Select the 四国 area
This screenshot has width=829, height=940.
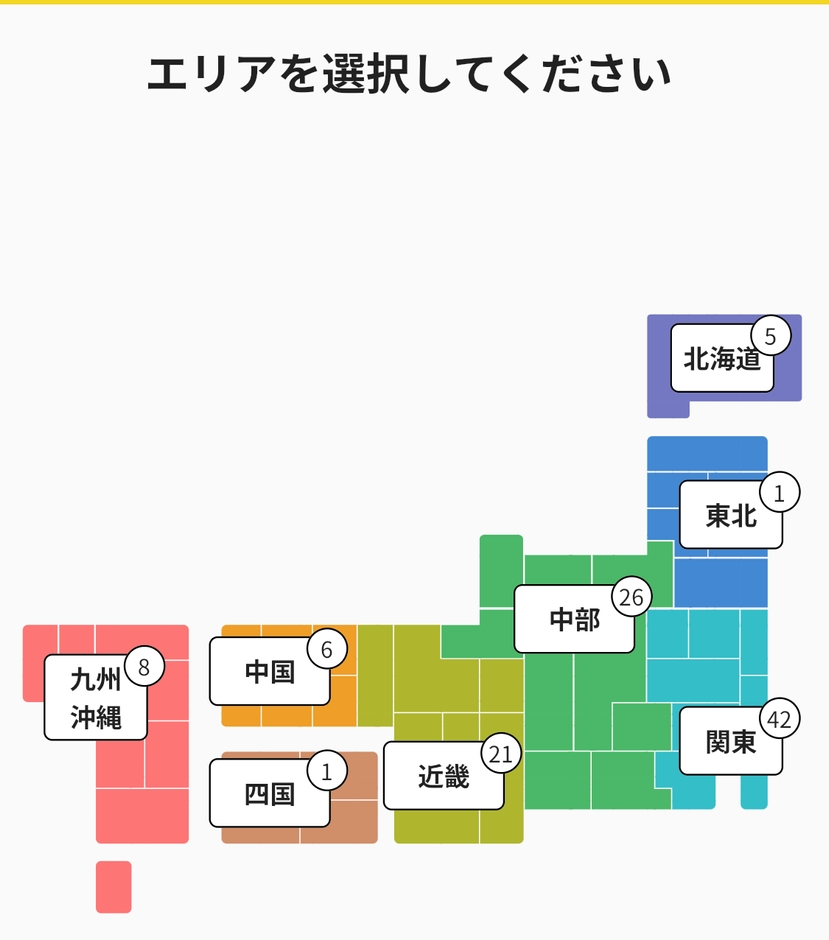point(269,794)
